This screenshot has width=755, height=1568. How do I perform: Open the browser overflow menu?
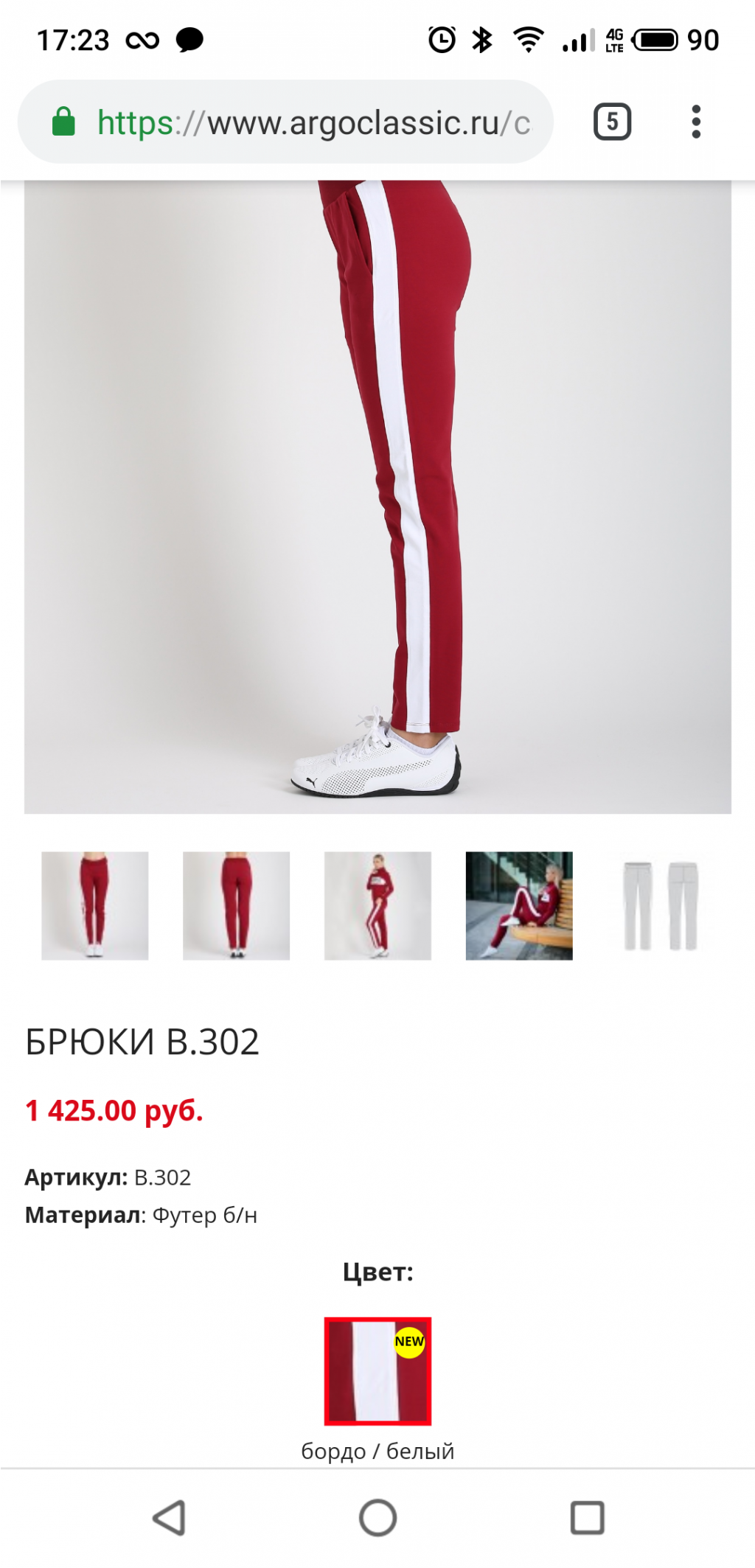(x=695, y=122)
